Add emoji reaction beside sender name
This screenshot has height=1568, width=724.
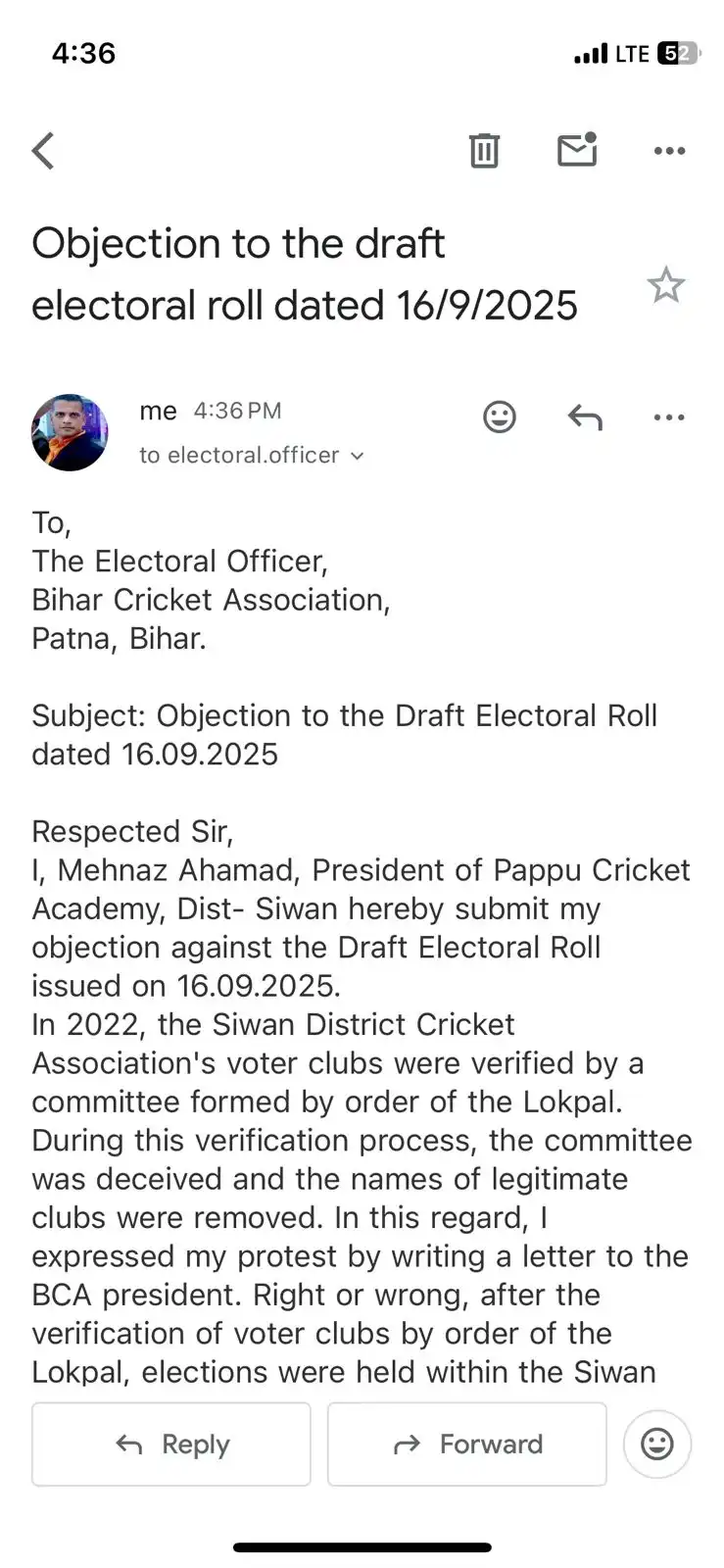500,417
